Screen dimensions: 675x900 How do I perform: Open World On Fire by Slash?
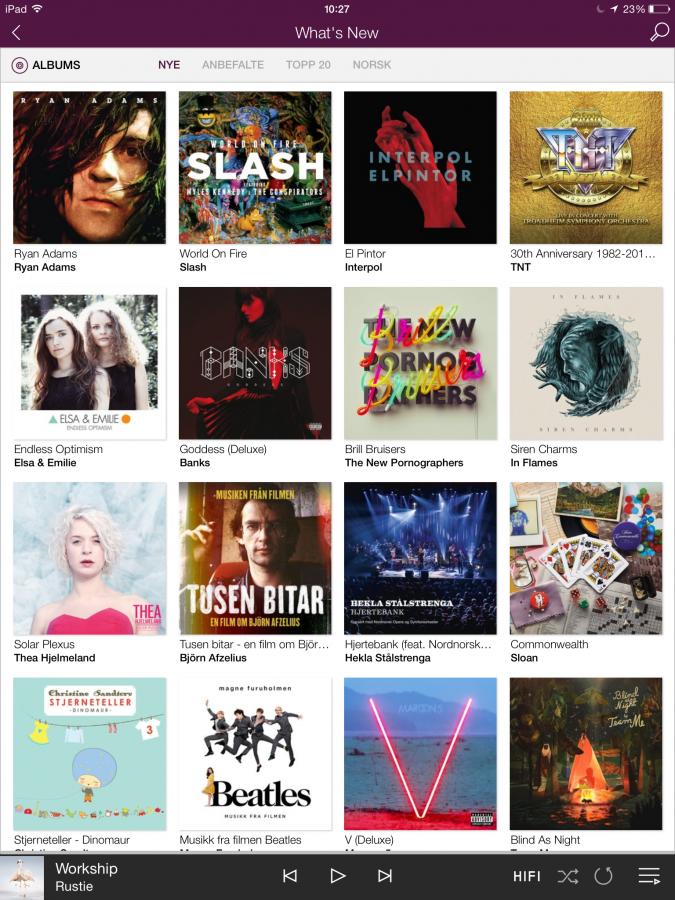[255, 167]
